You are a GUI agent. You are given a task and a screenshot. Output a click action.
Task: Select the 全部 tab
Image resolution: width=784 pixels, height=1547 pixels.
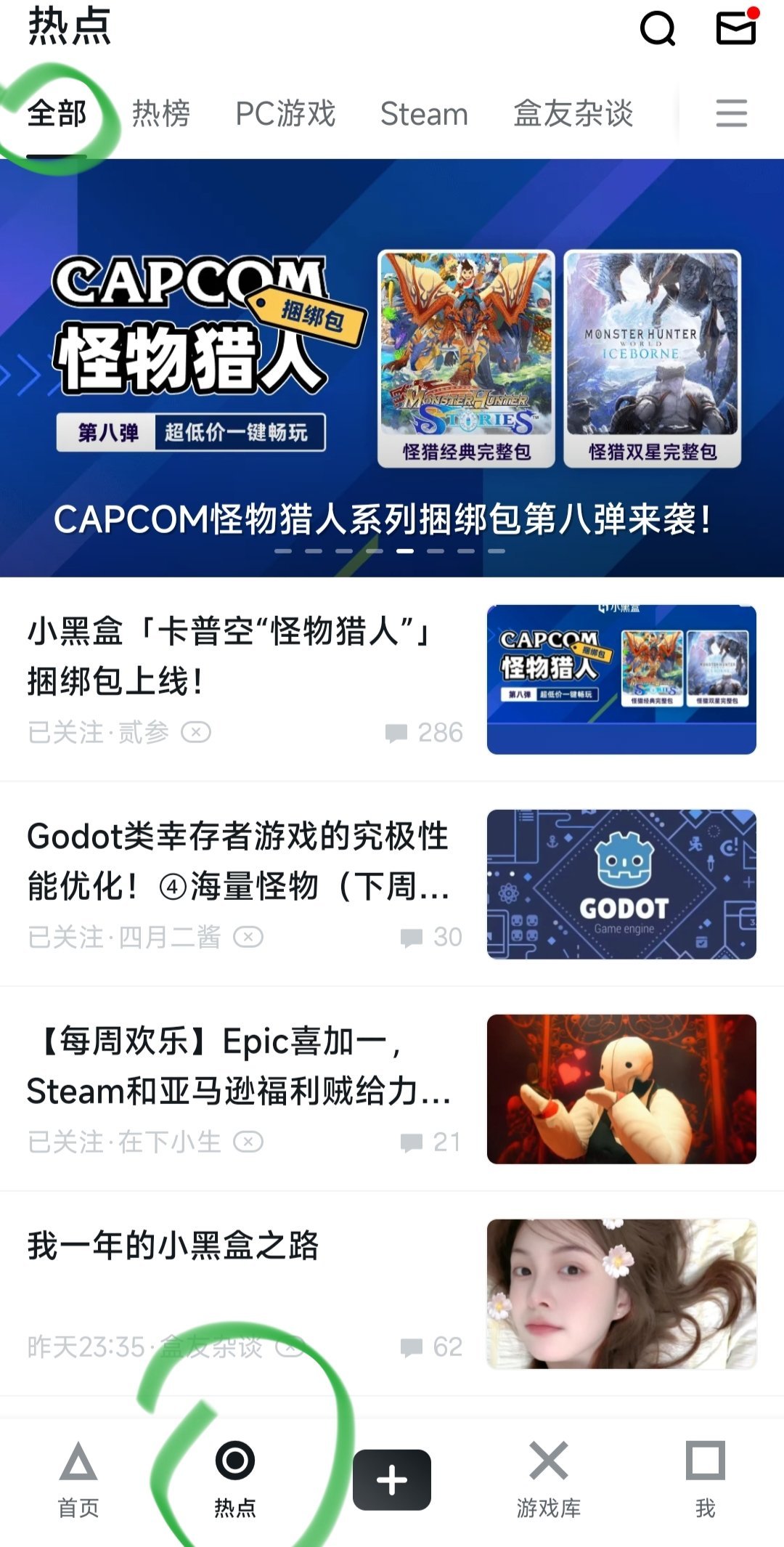pos(57,114)
